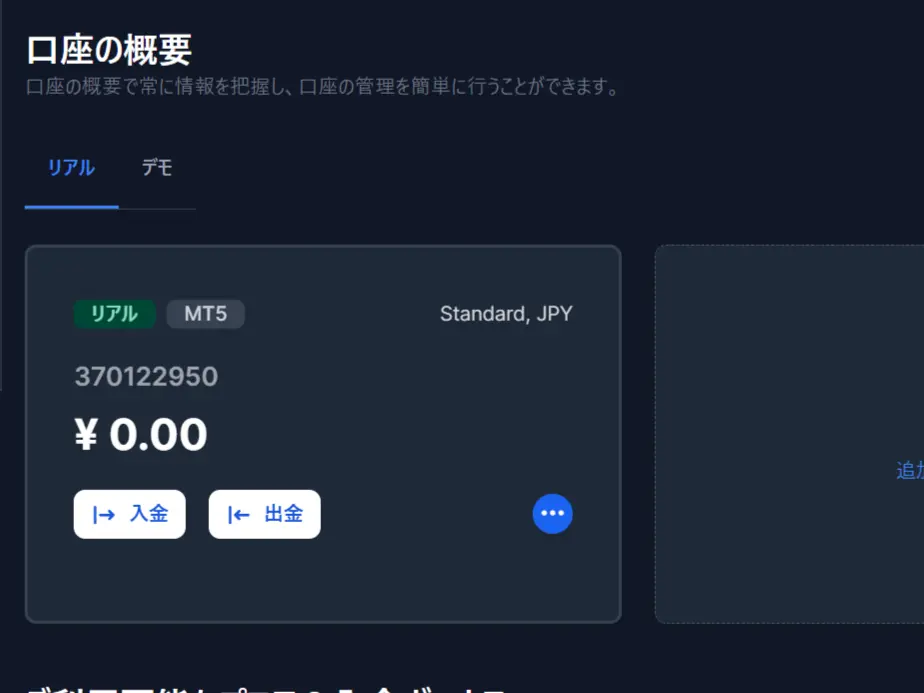Tap the 入金 deposit button
This screenshot has width=924, height=693.
129,514
